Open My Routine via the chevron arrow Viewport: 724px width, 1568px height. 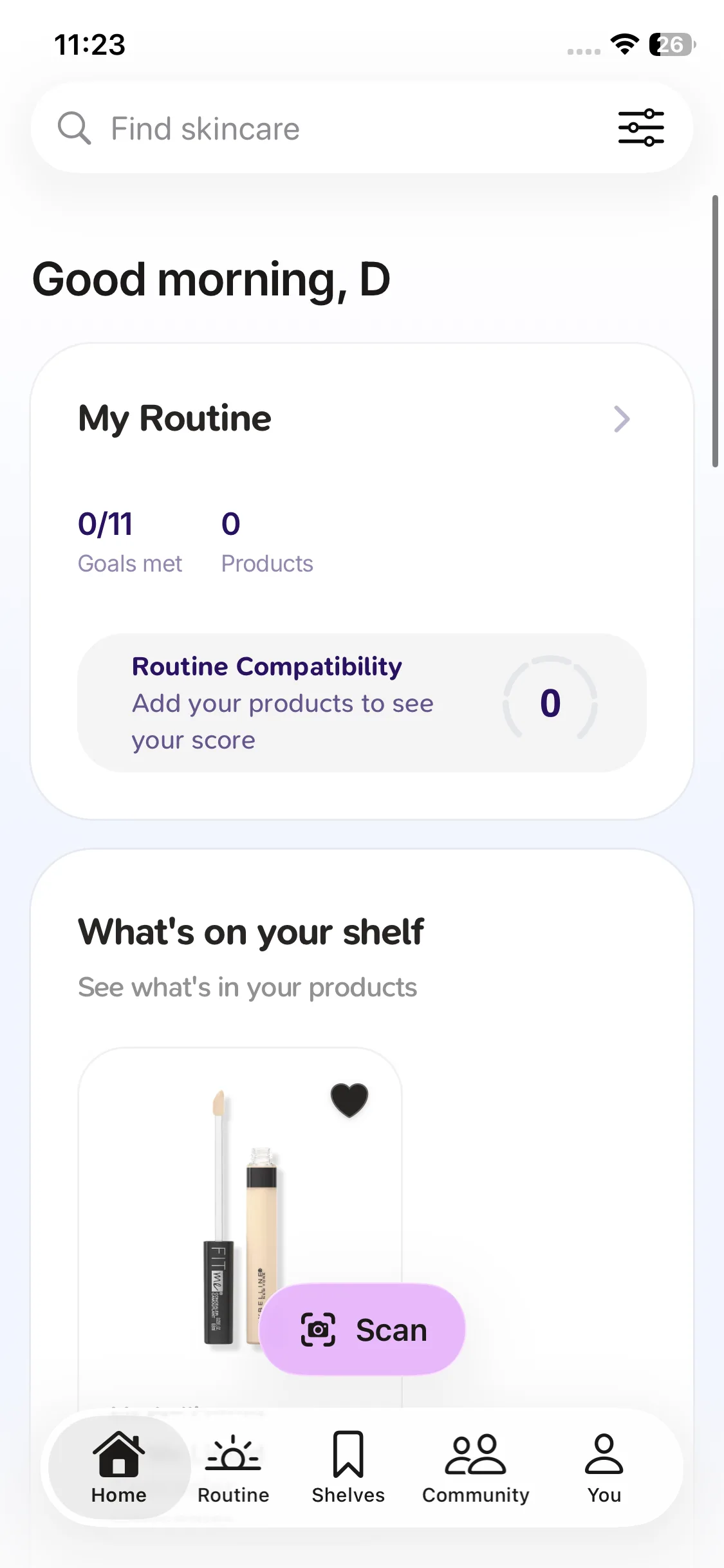[x=621, y=419]
